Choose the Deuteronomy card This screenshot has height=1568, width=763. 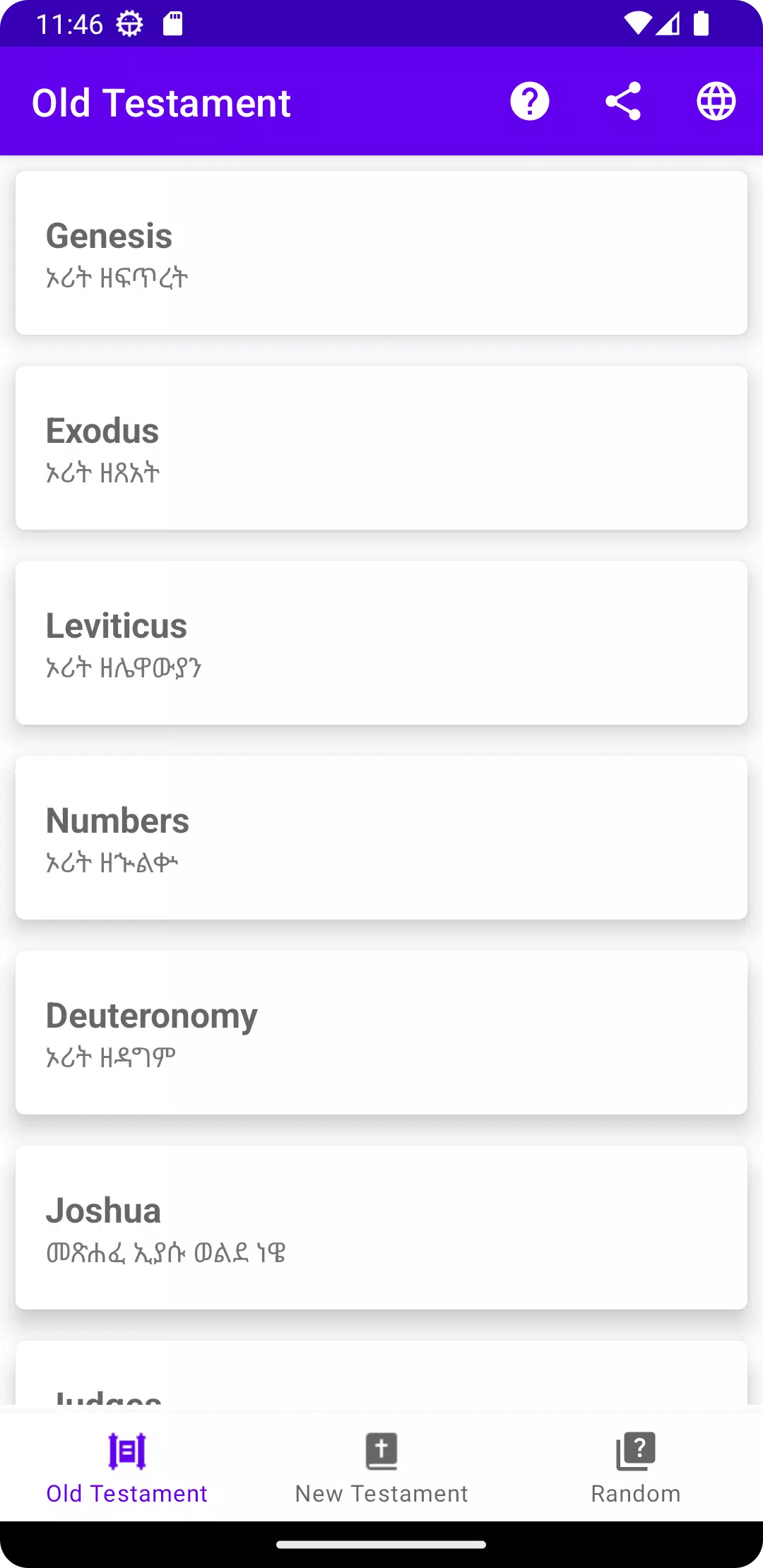[x=381, y=1033]
